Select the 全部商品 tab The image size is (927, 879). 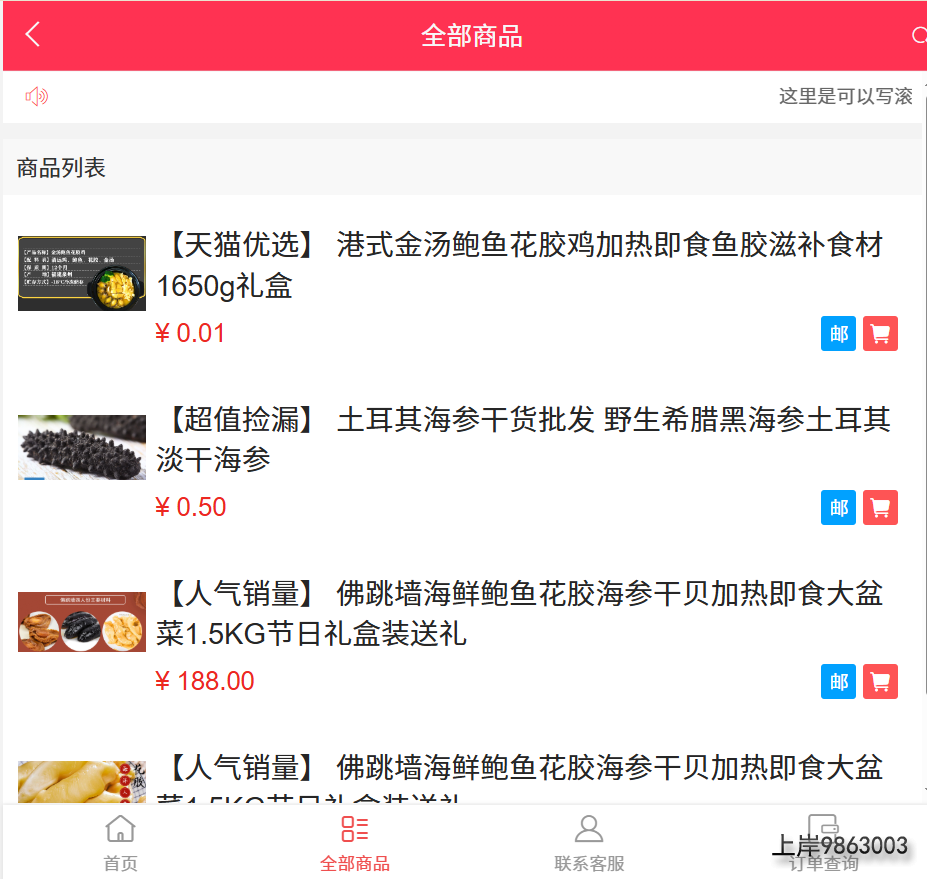coord(354,842)
